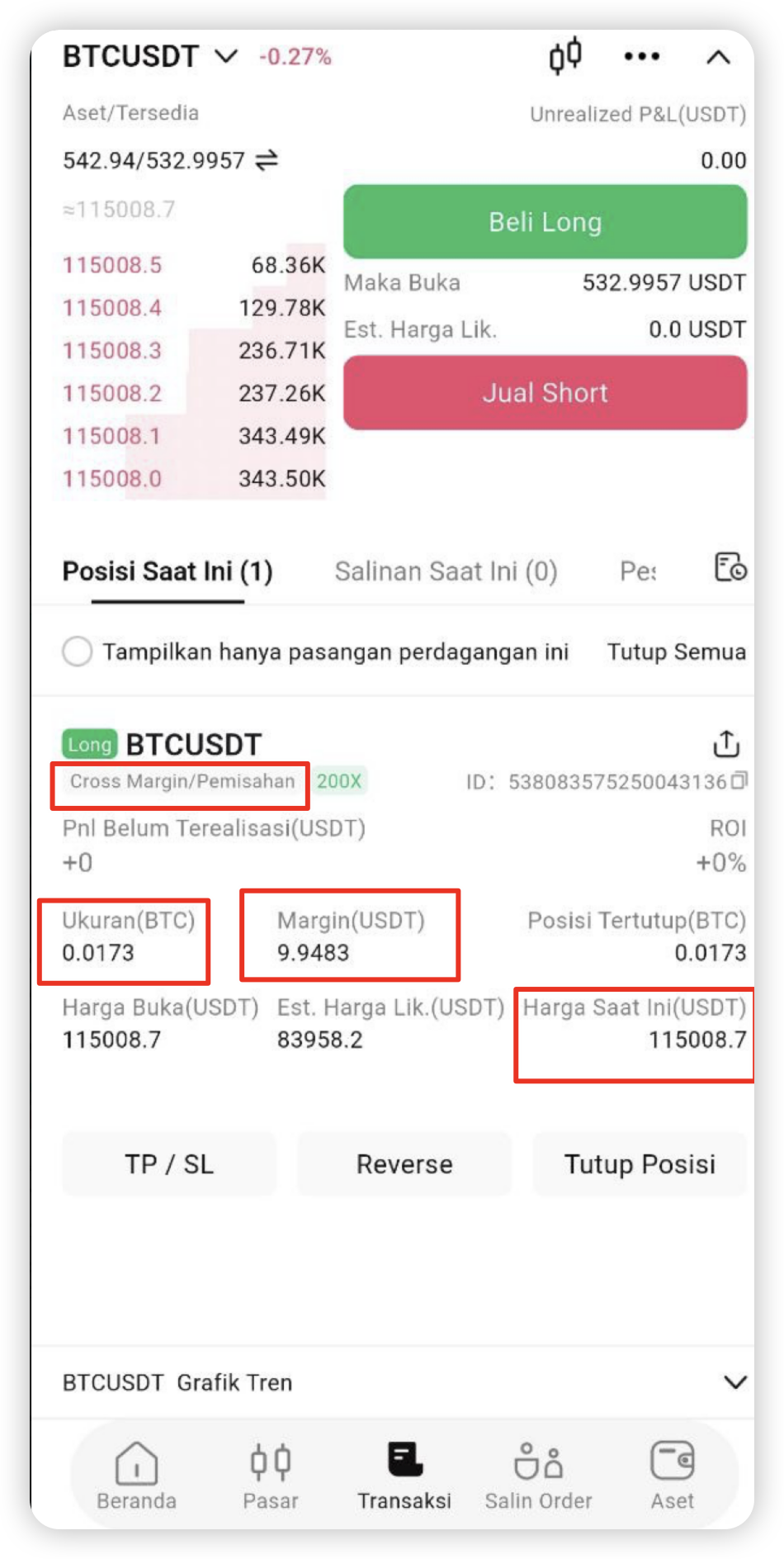Open TP / SL settings
784x1559 pixels.
(169, 1164)
